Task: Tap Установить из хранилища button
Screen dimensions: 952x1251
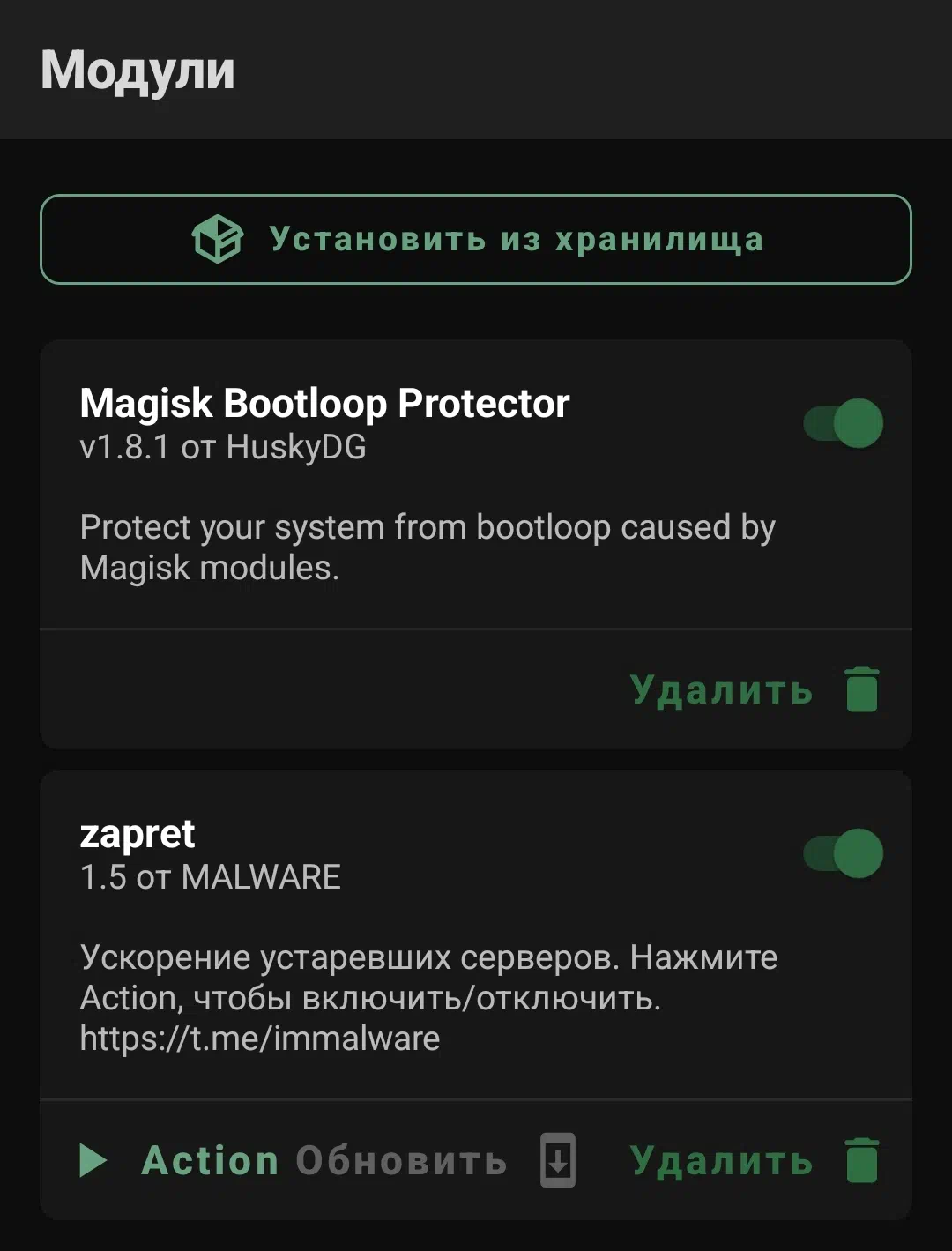Action: [x=476, y=239]
